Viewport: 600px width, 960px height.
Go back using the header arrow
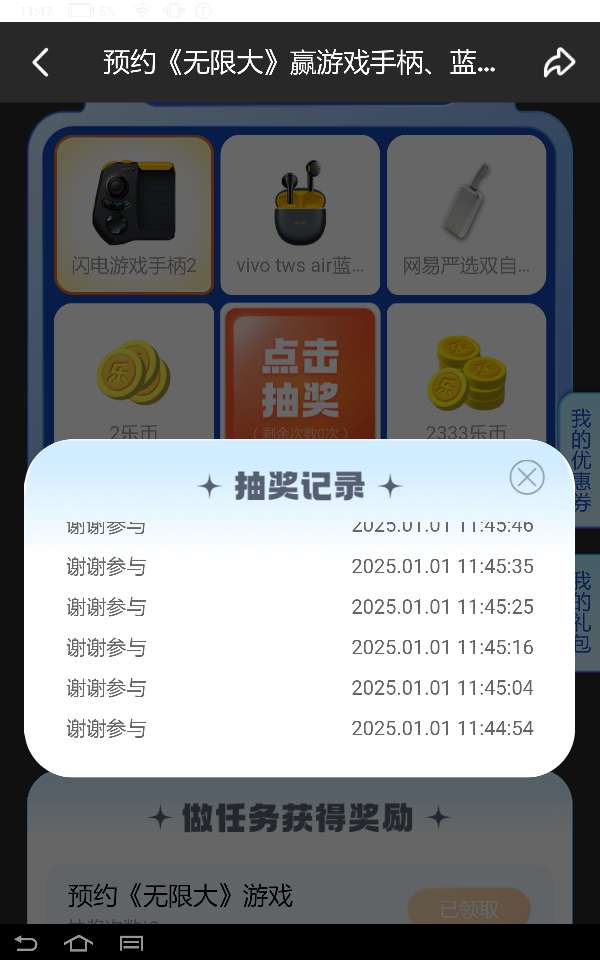[40, 63]
